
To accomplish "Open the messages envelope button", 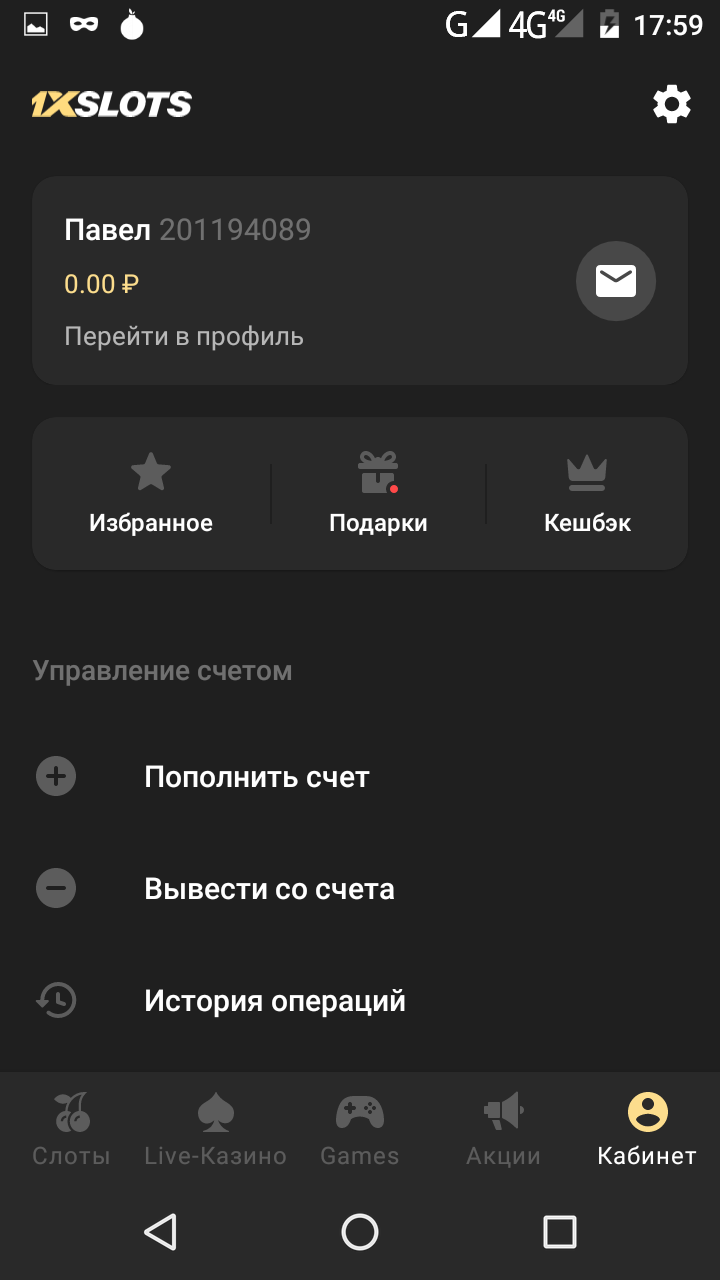I will point(615,282).
